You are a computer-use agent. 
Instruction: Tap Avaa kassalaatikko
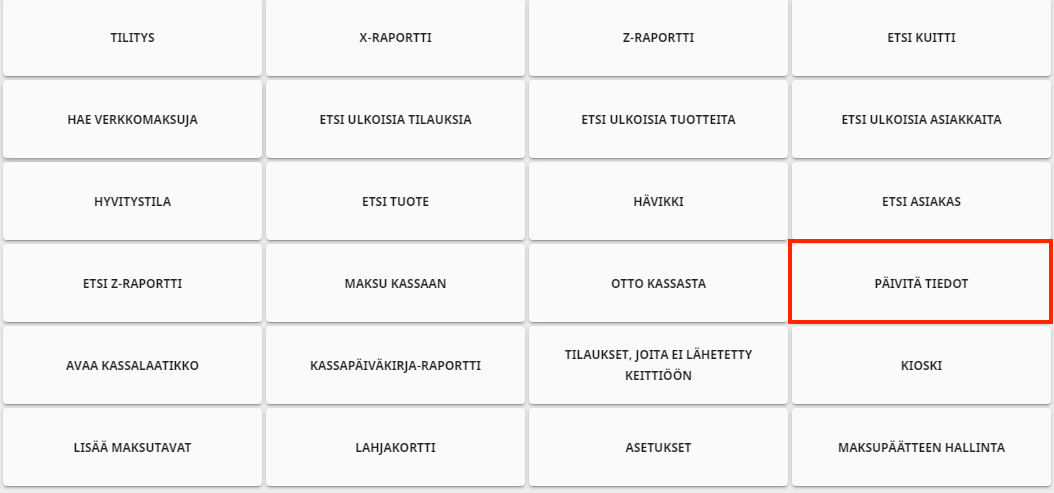[x=132, y=366]
